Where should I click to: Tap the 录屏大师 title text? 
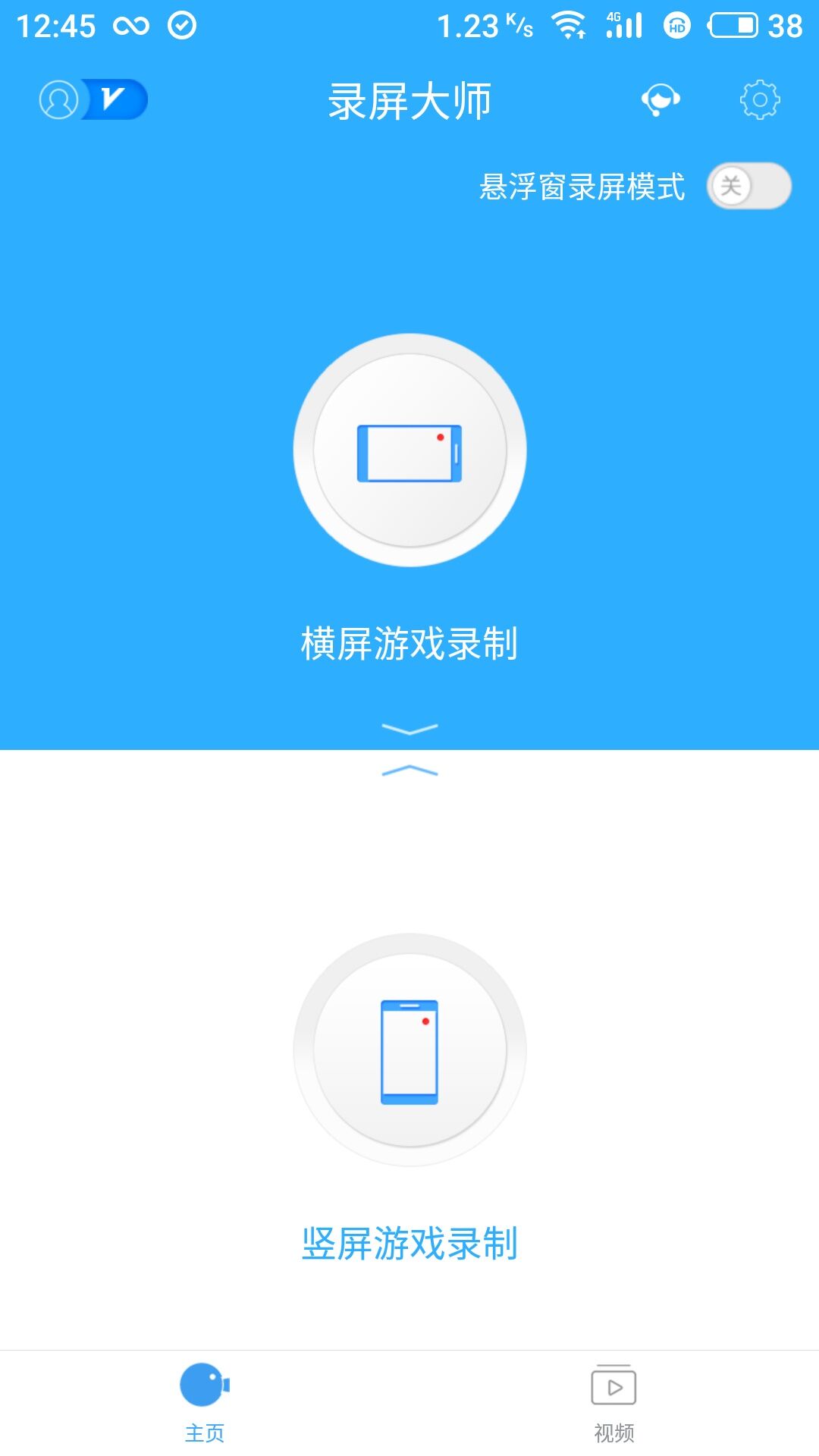point(408,102)
